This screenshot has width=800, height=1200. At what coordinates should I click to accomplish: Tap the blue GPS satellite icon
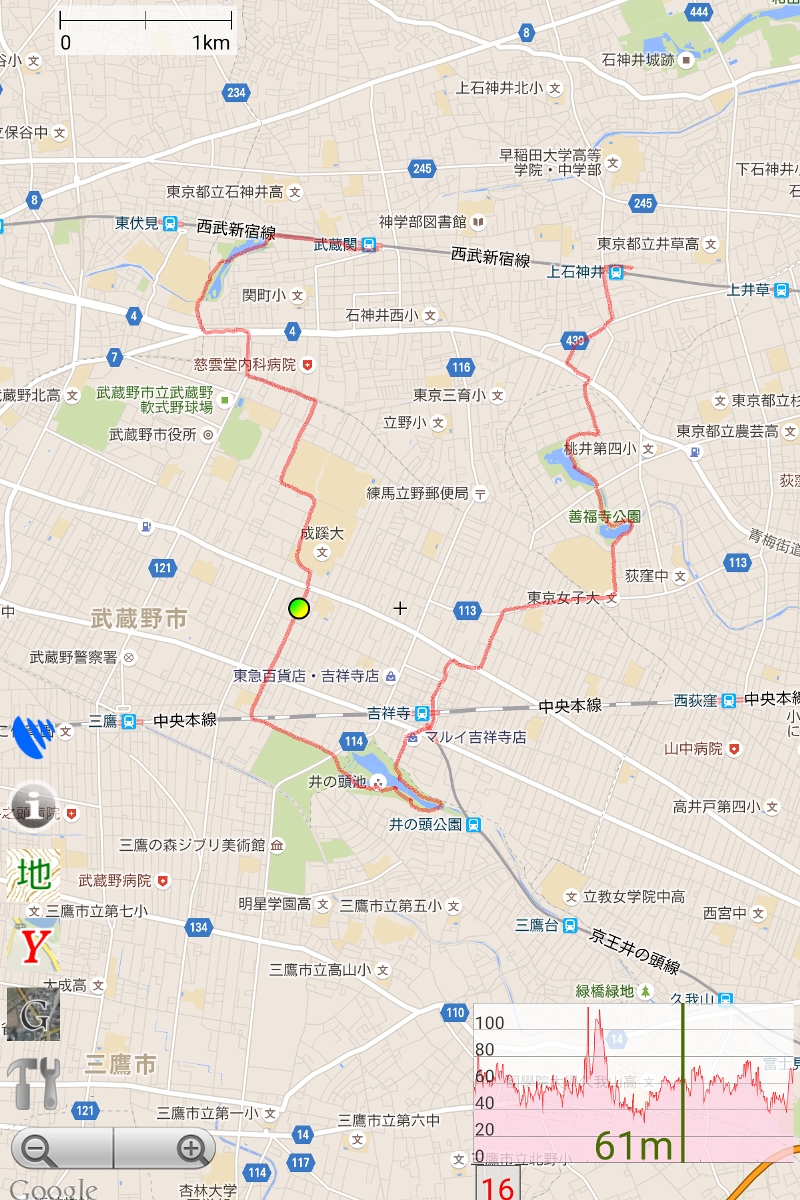33,736
